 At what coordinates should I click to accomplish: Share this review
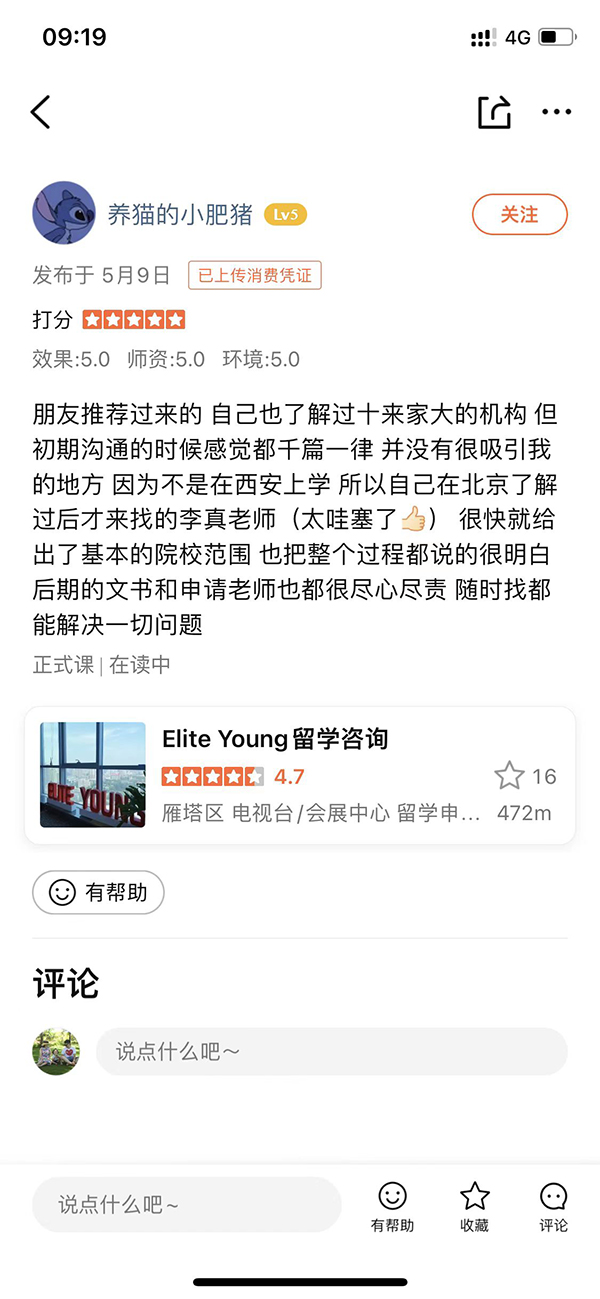pos(494,112)
